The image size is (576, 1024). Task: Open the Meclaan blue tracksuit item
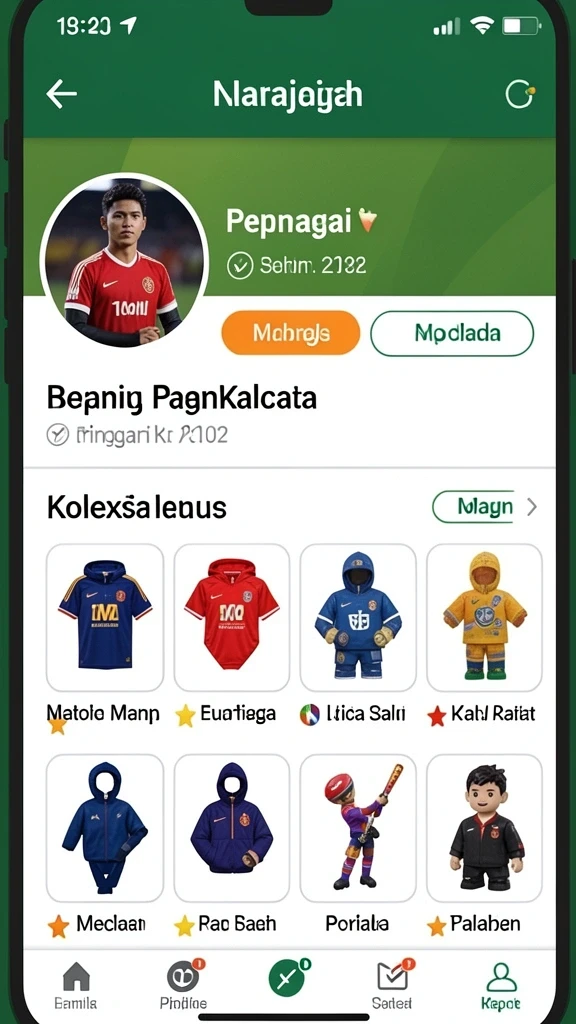(104, 828)
